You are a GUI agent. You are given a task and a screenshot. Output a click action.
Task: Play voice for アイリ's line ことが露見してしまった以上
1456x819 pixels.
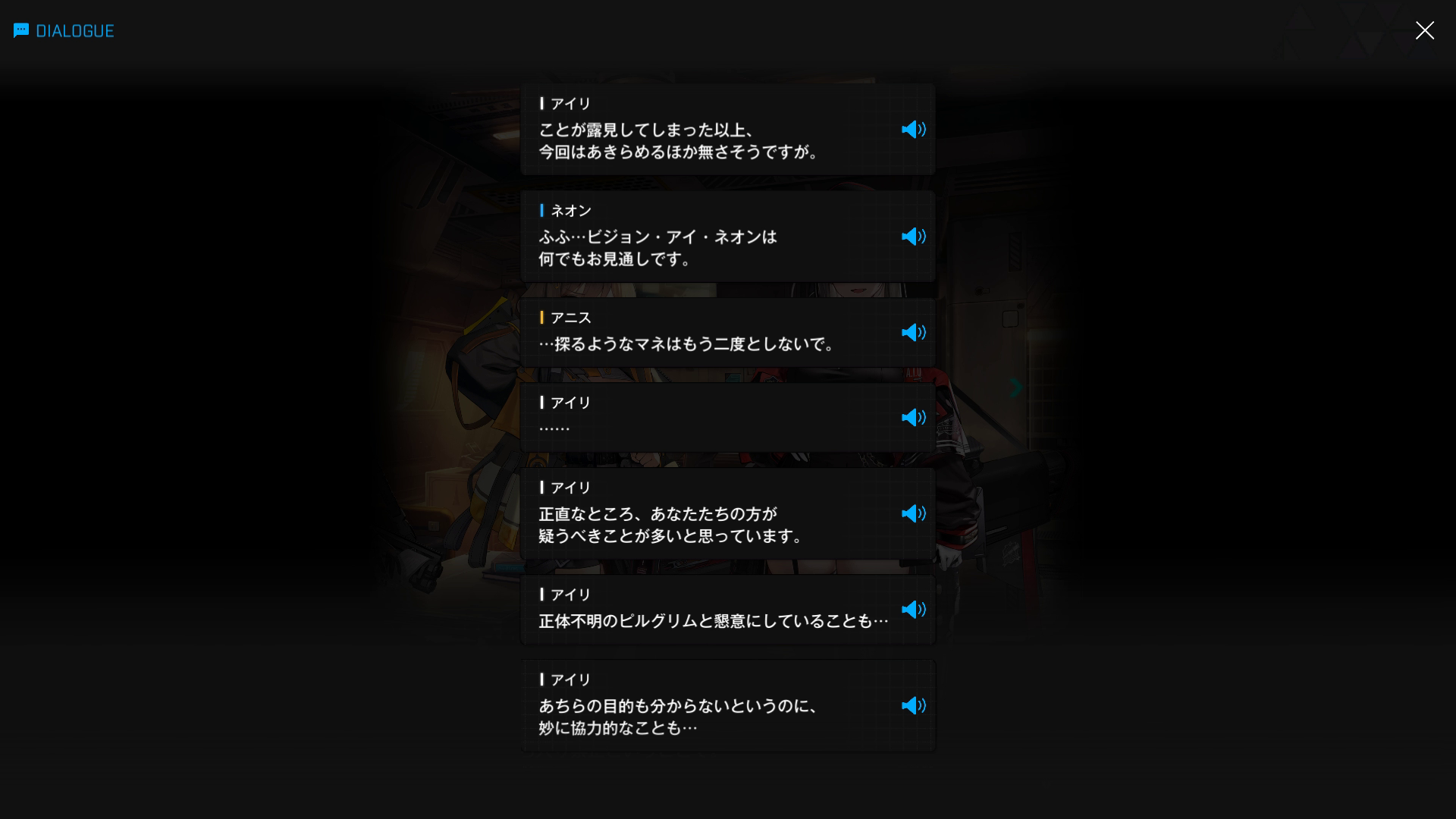point(913,130)
